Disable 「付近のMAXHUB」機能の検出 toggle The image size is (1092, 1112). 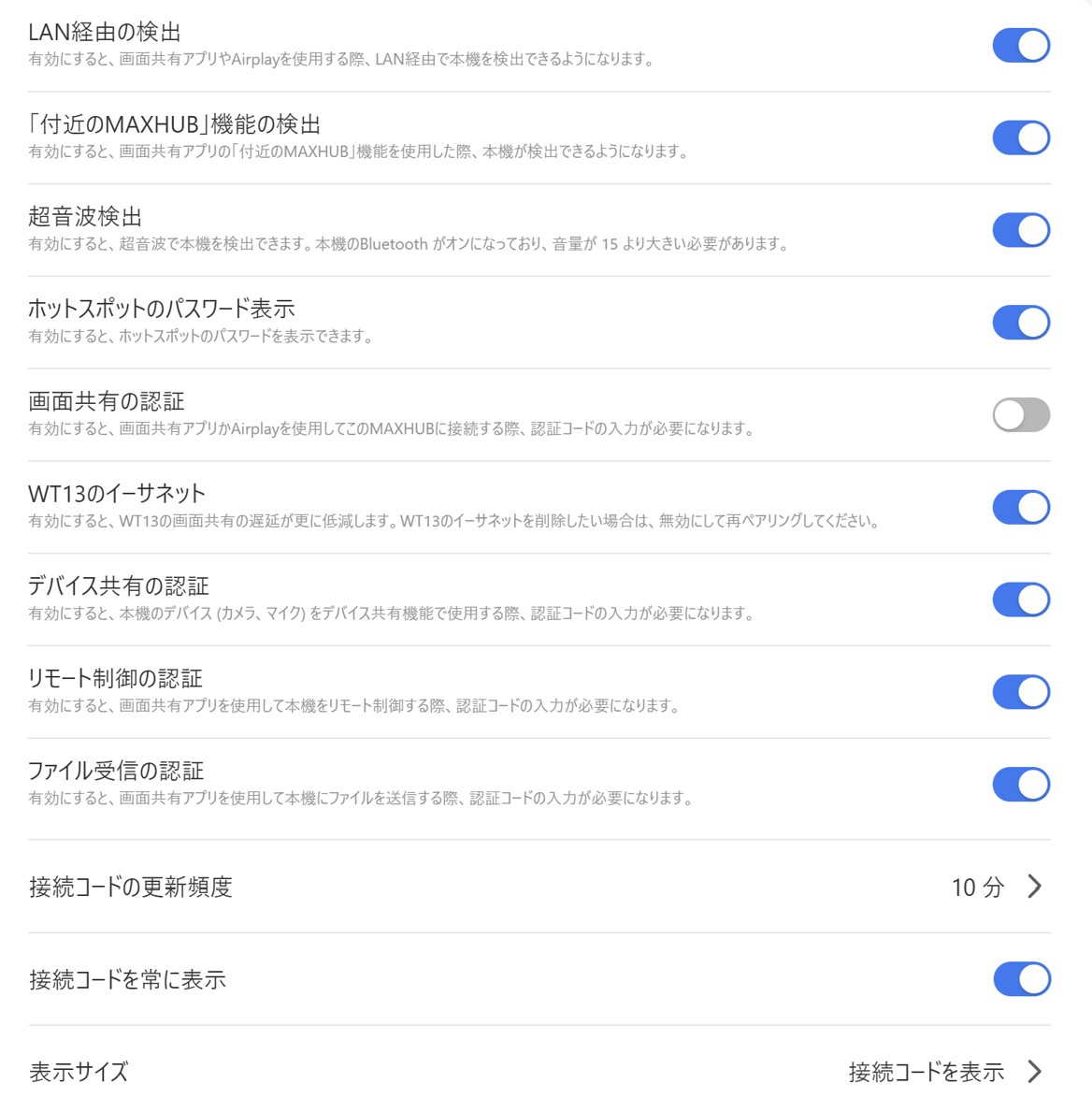pyautogui.click(x=1021, y=137)
